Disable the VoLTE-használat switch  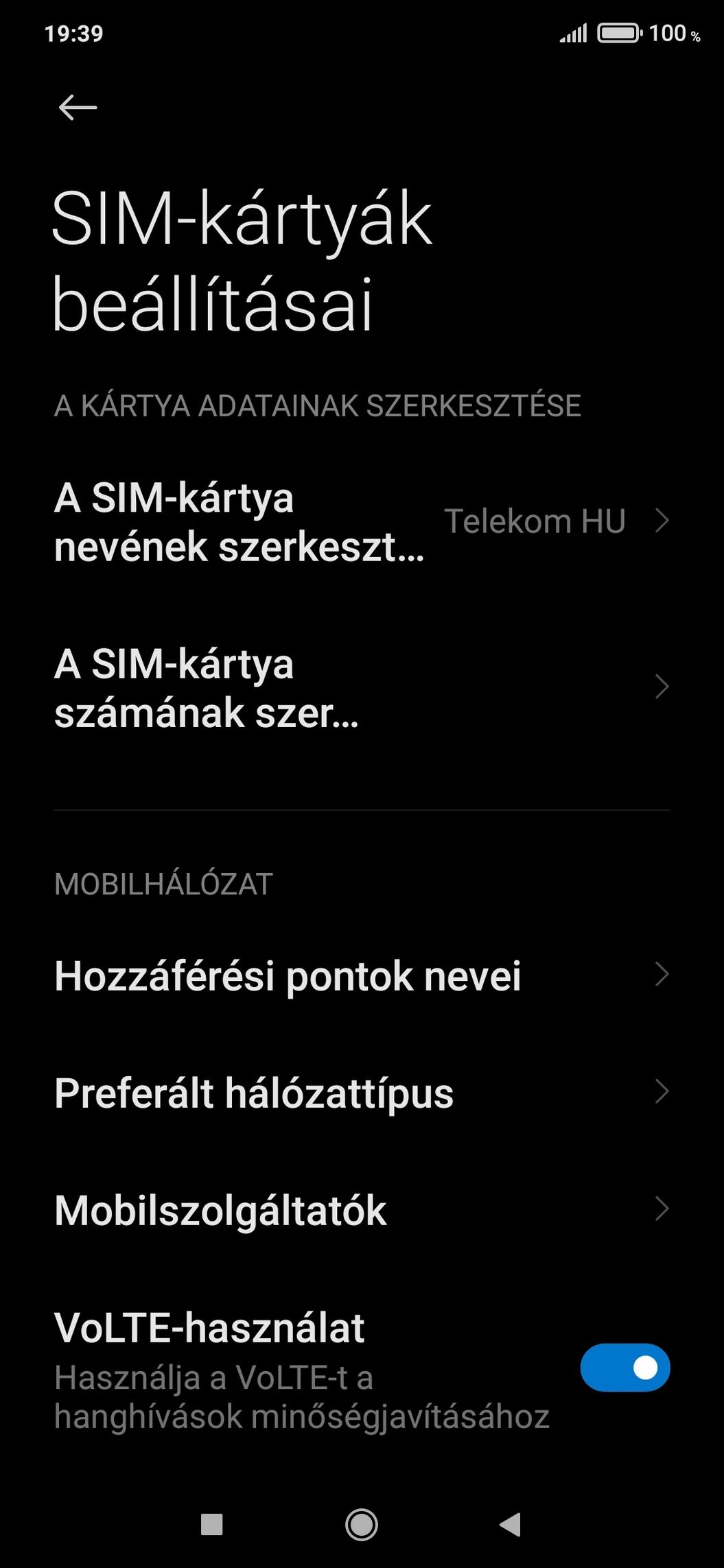click(x=624, y=1368)
